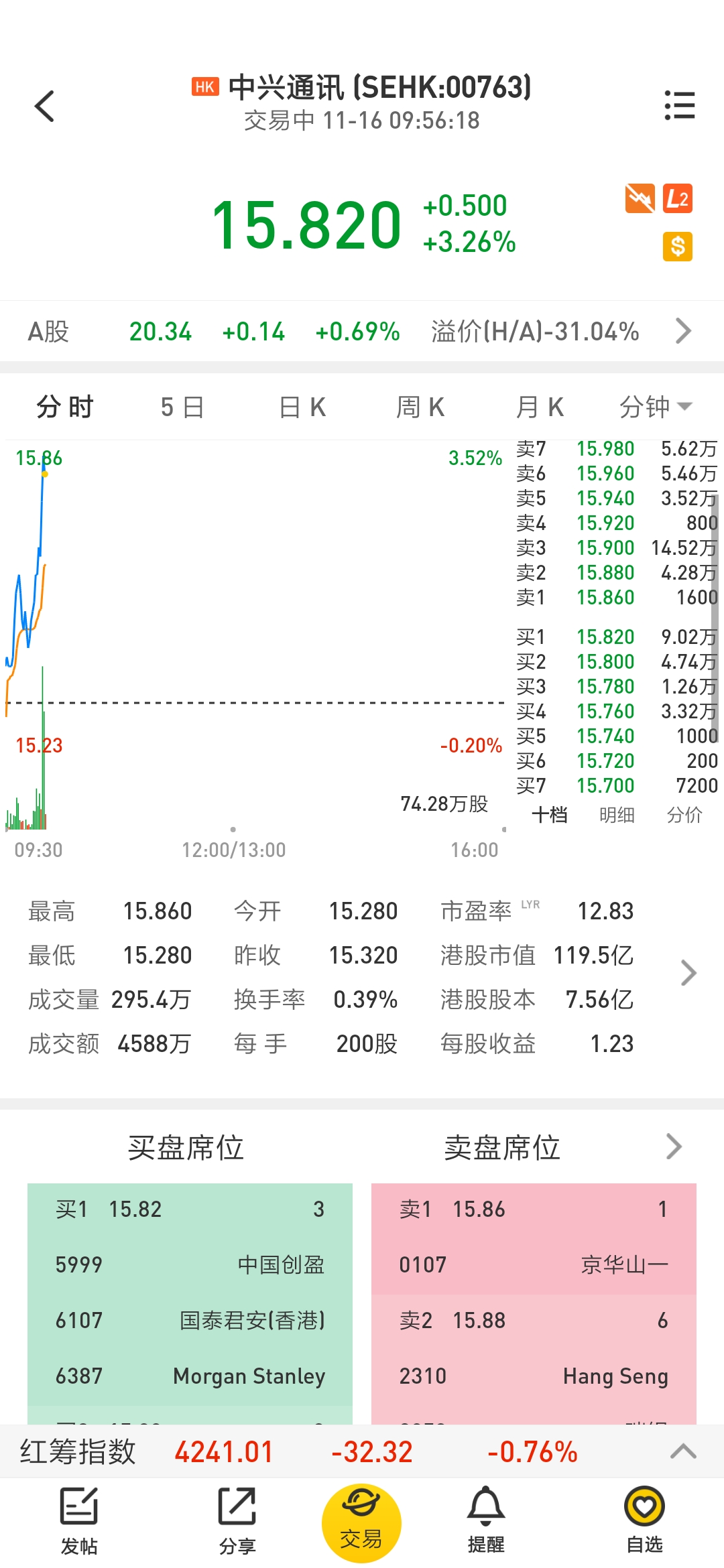The width and height of the screenshot is (724, 1568).
Task: Expand stock statistics with the right chevron
Action: coord(688,973)
